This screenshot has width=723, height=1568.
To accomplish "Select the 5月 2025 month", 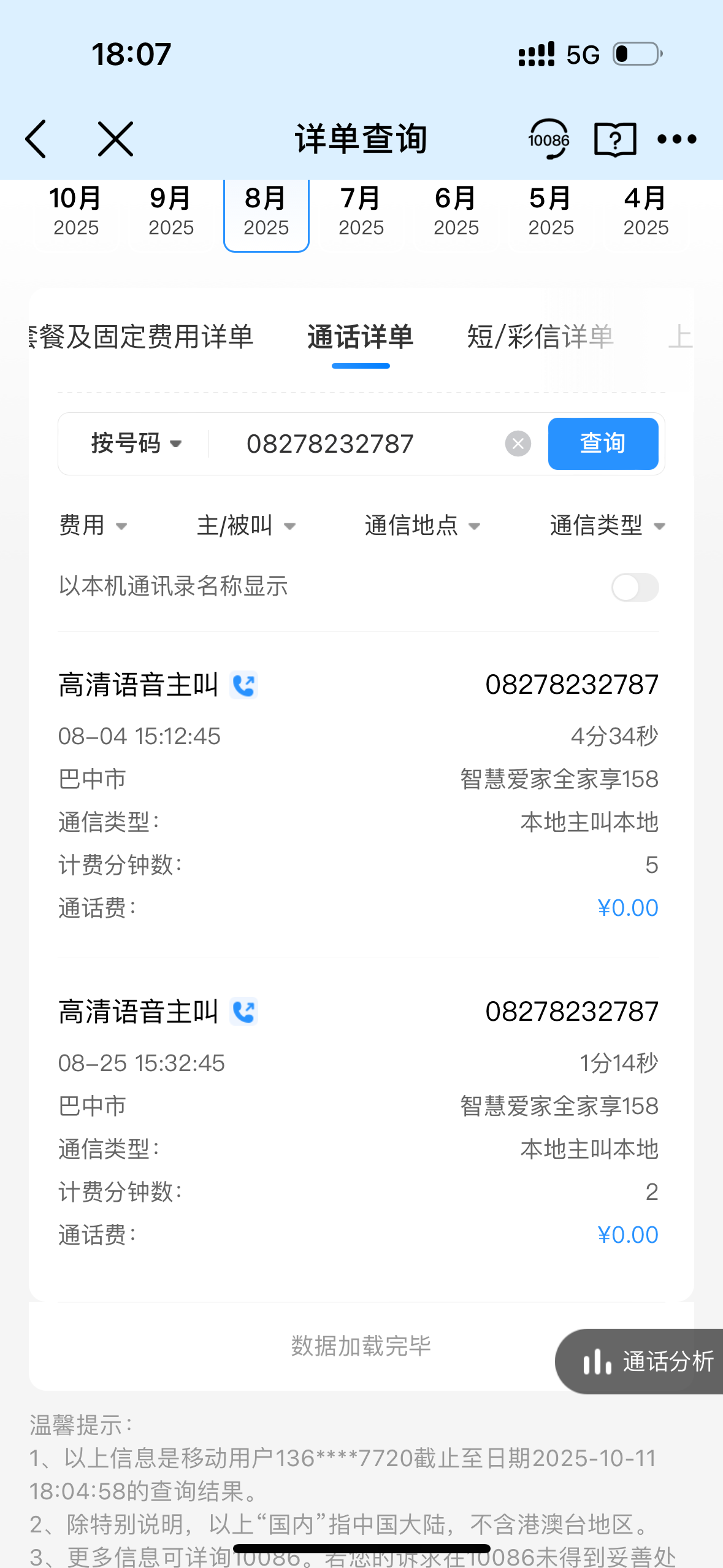I will coord(551,212).
